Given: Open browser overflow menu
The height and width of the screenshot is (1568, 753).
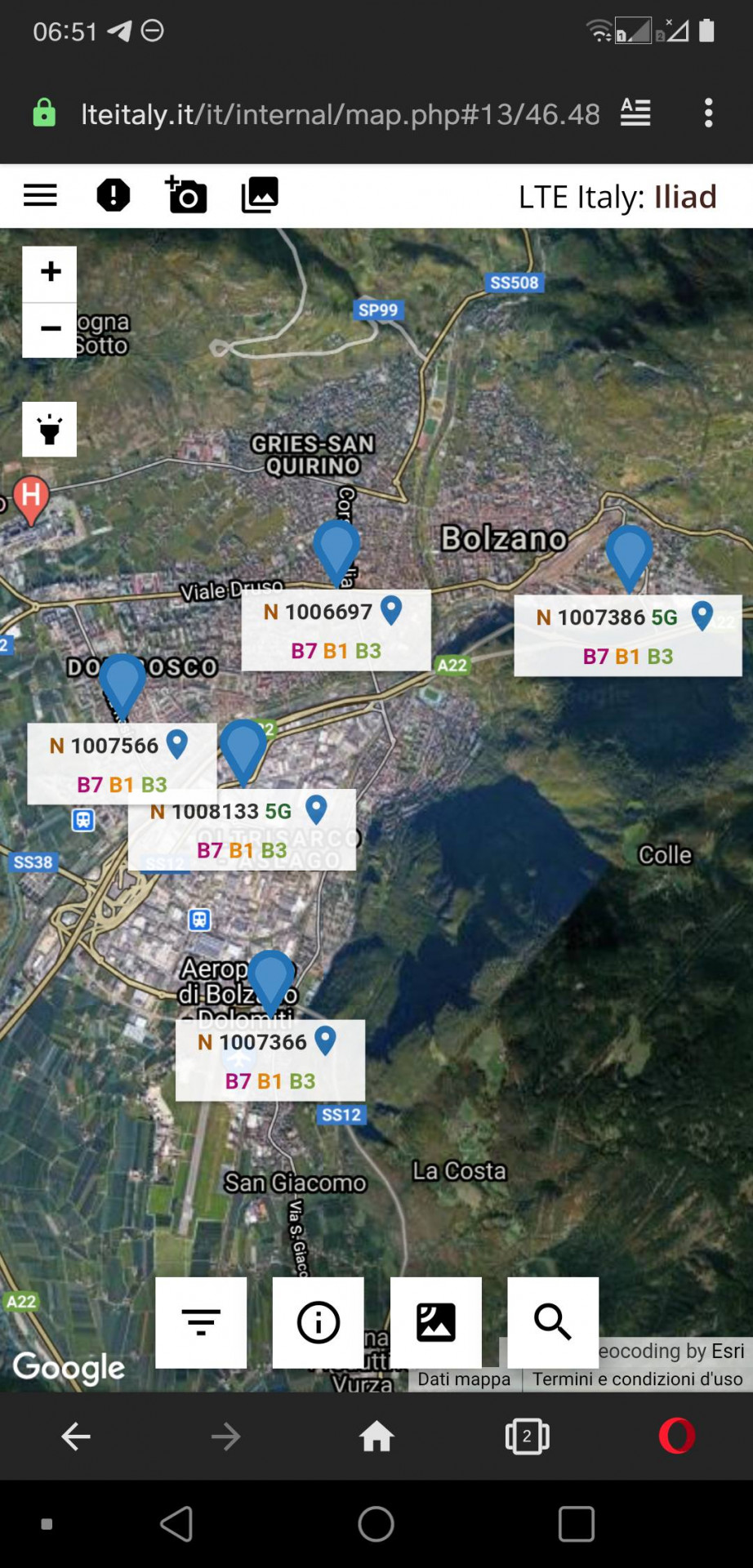Looking at the screenshot, I should [x=708, y=113].
